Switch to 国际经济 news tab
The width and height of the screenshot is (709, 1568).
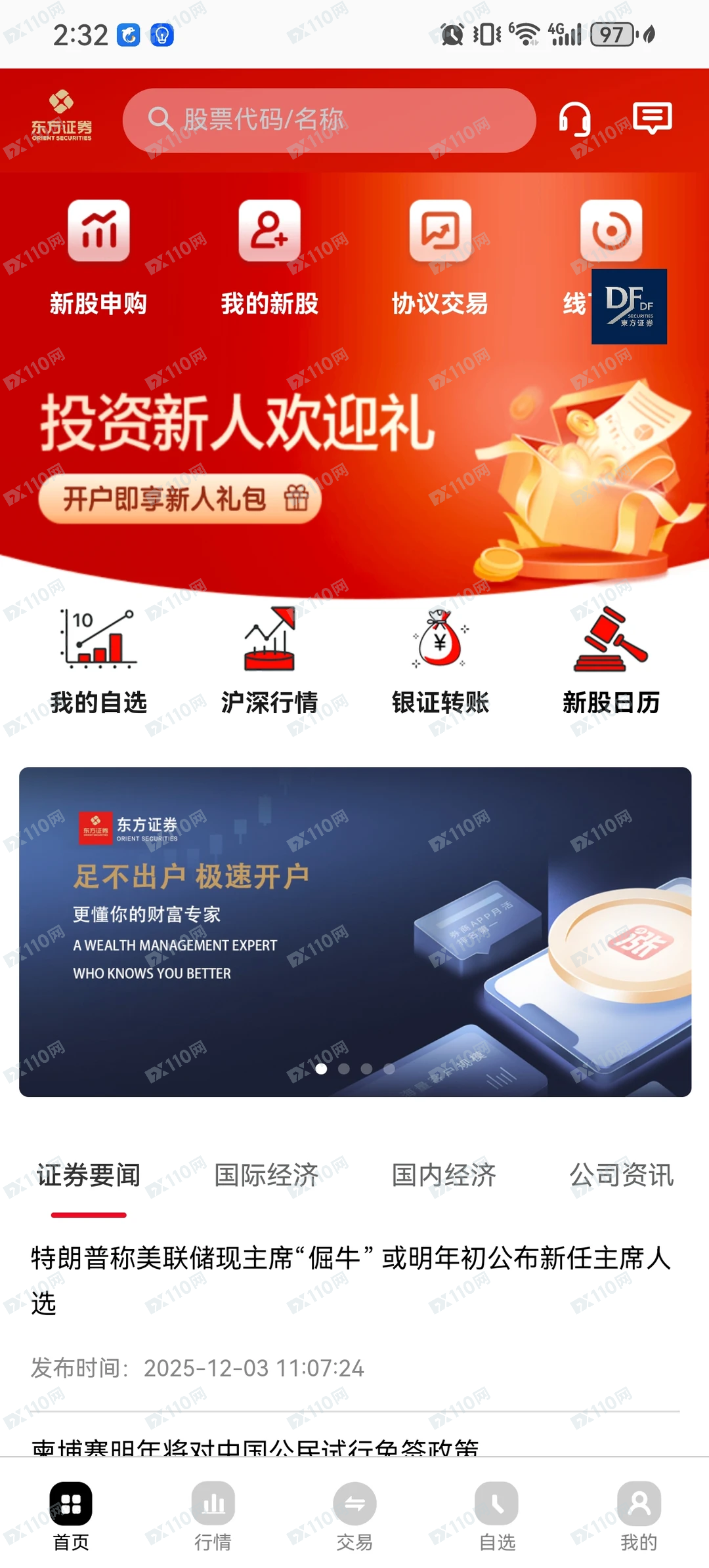click(x=266, y=1175)
